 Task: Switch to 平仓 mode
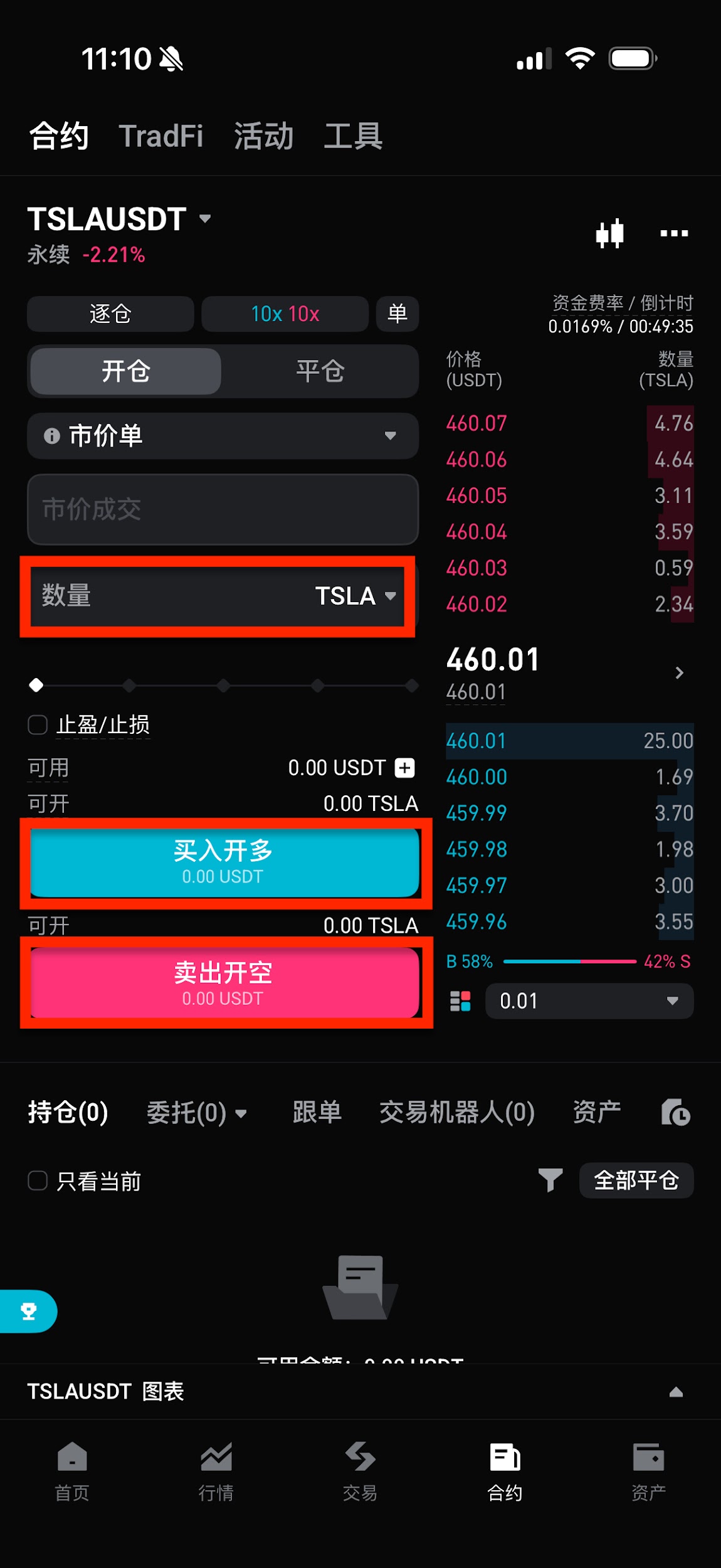click(x=319, y=371)
